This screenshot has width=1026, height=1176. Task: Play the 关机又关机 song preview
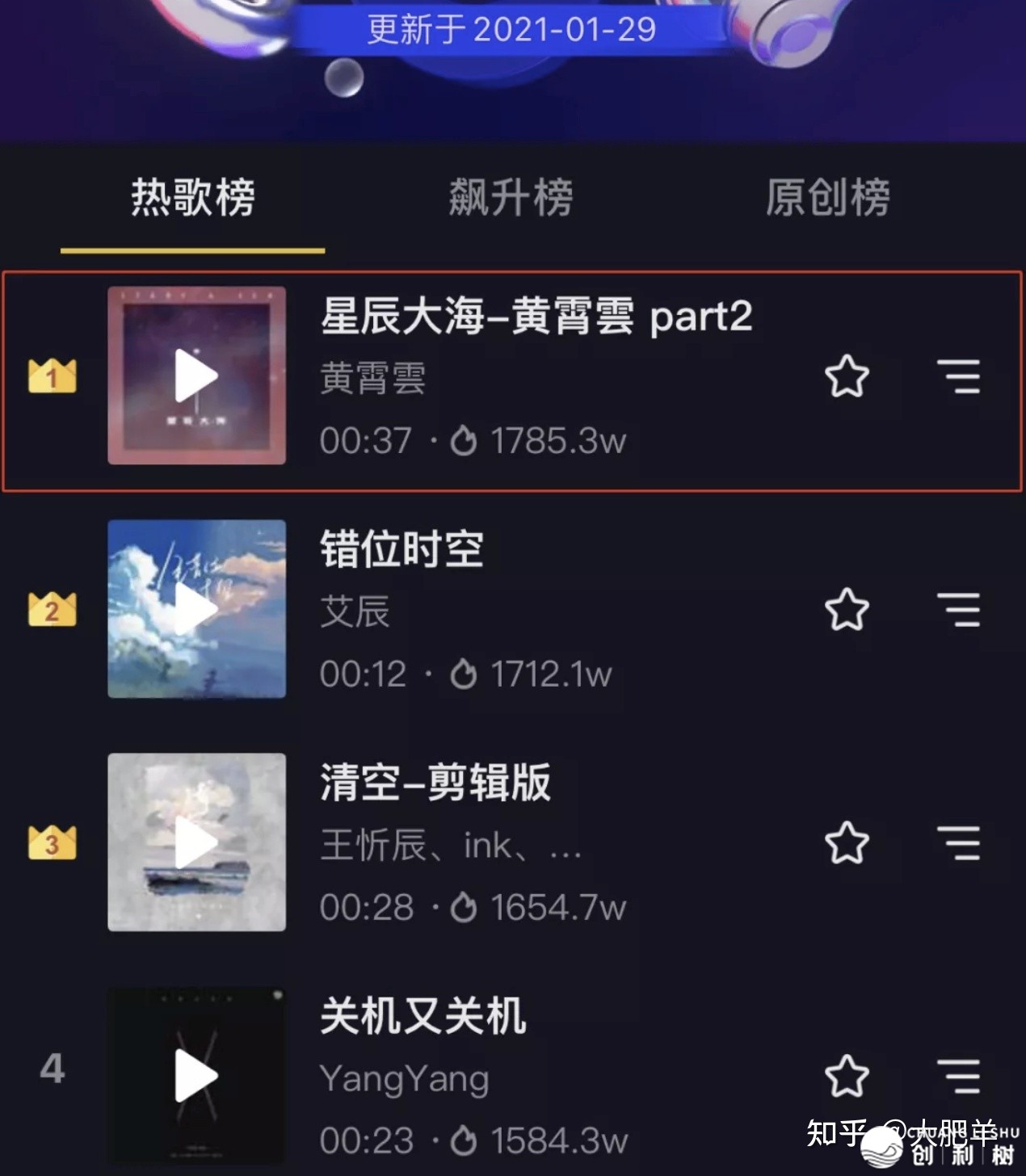tap(196, 1075)
